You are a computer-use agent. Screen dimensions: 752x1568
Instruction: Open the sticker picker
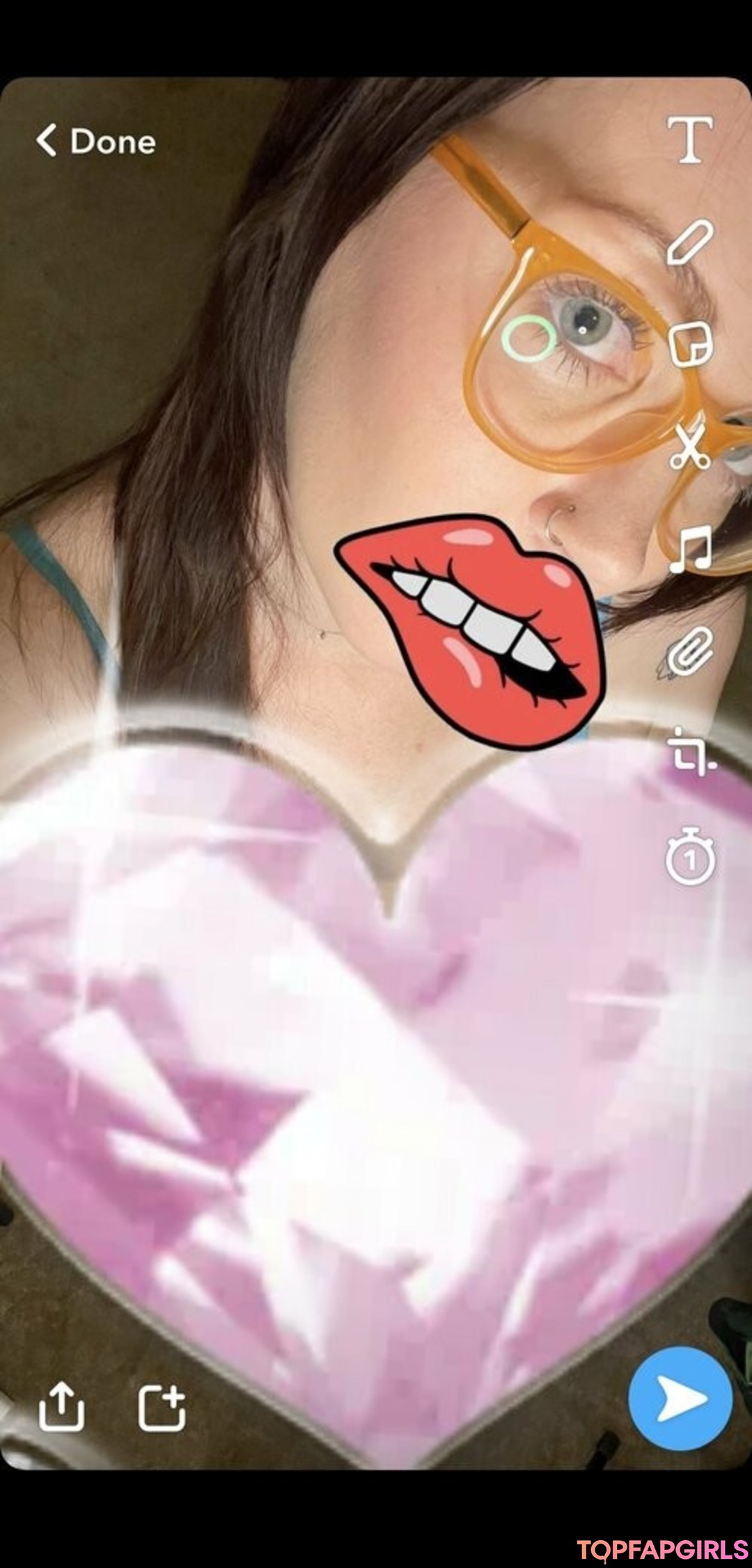point(690,344)
